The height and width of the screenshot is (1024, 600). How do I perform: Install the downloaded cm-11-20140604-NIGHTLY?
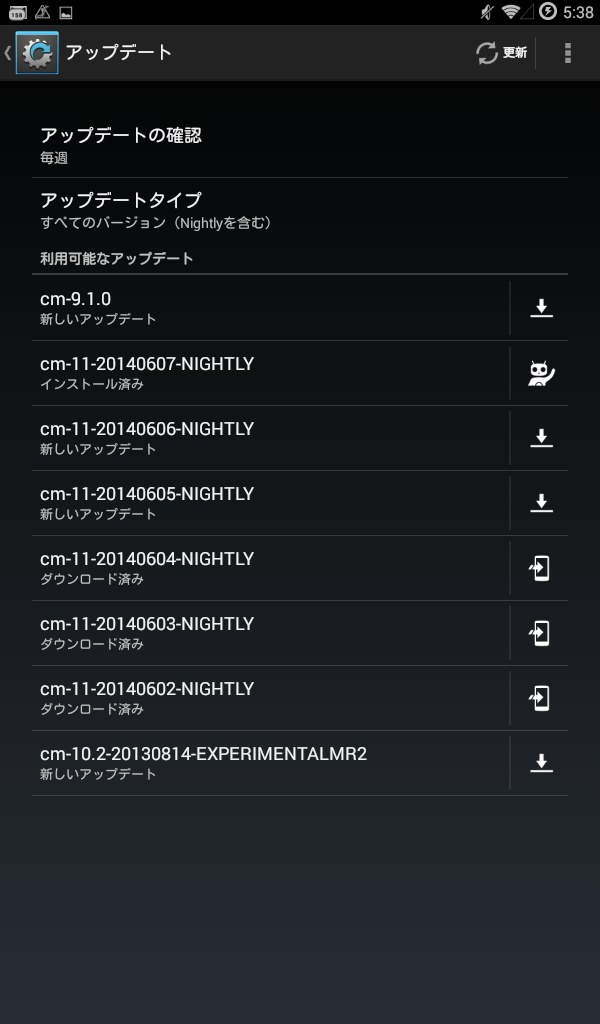541,568
